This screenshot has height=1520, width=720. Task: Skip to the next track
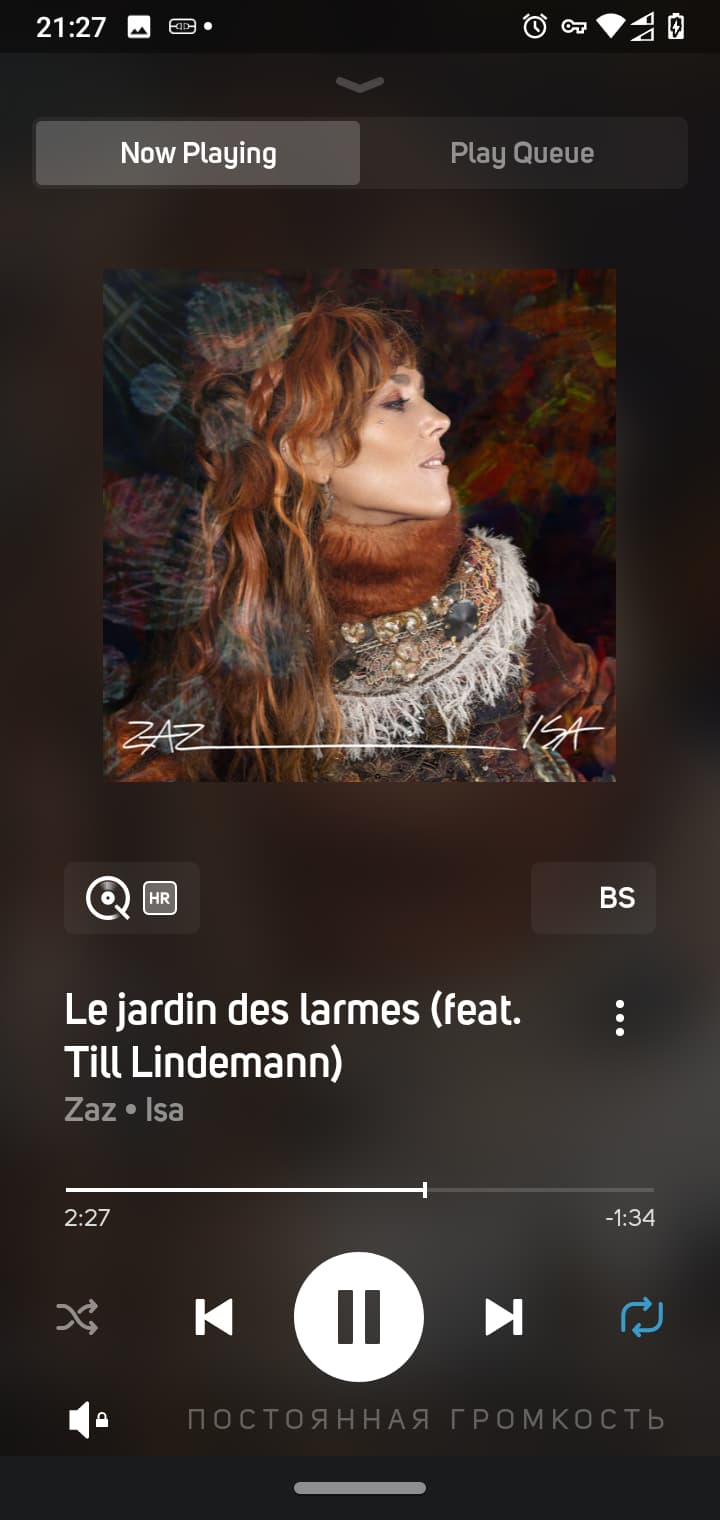tap(504, 1317)
